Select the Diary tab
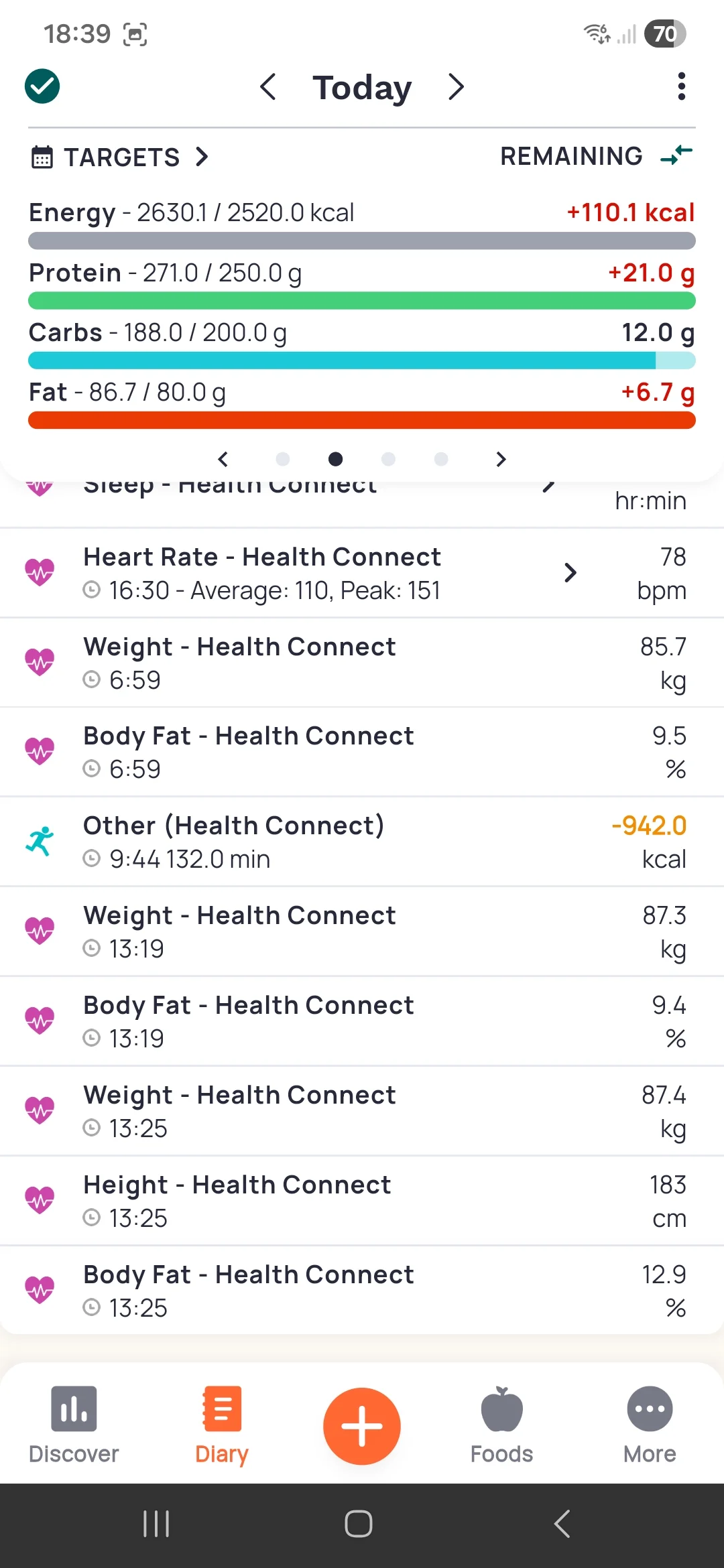This screenshot has height=1568, width=724. 222,1425
